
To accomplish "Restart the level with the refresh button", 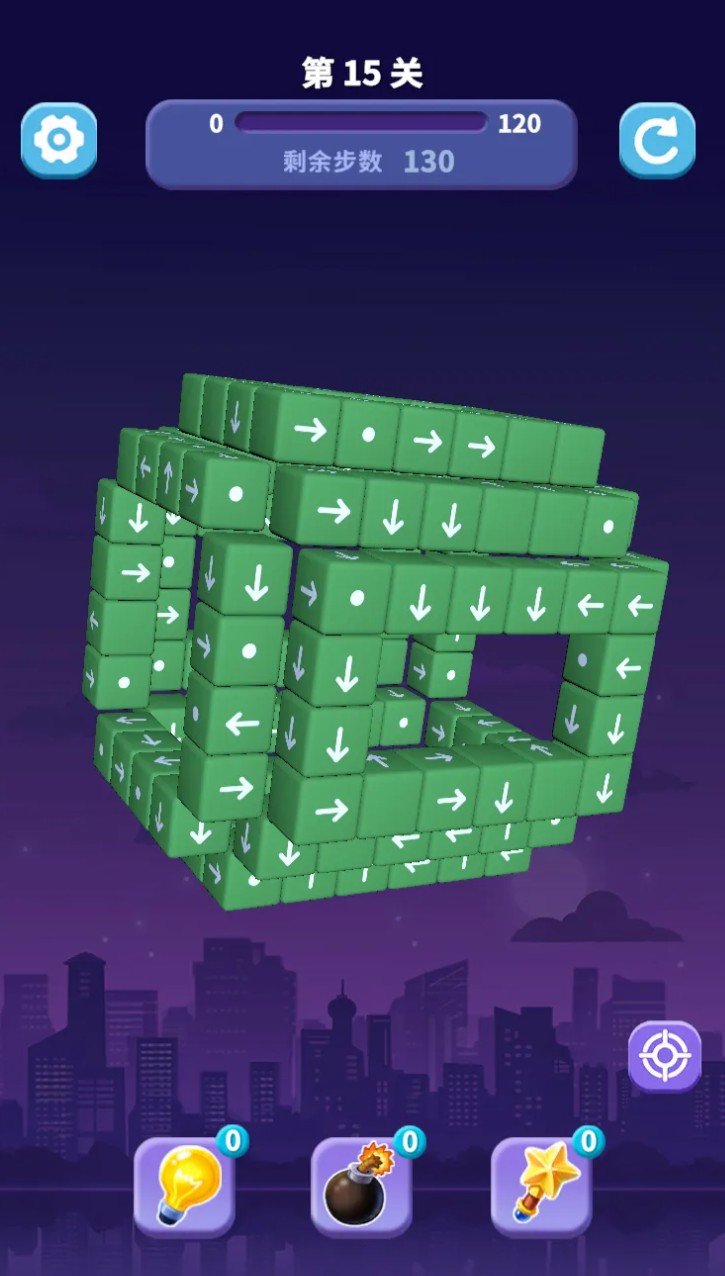I will point(656,140).
